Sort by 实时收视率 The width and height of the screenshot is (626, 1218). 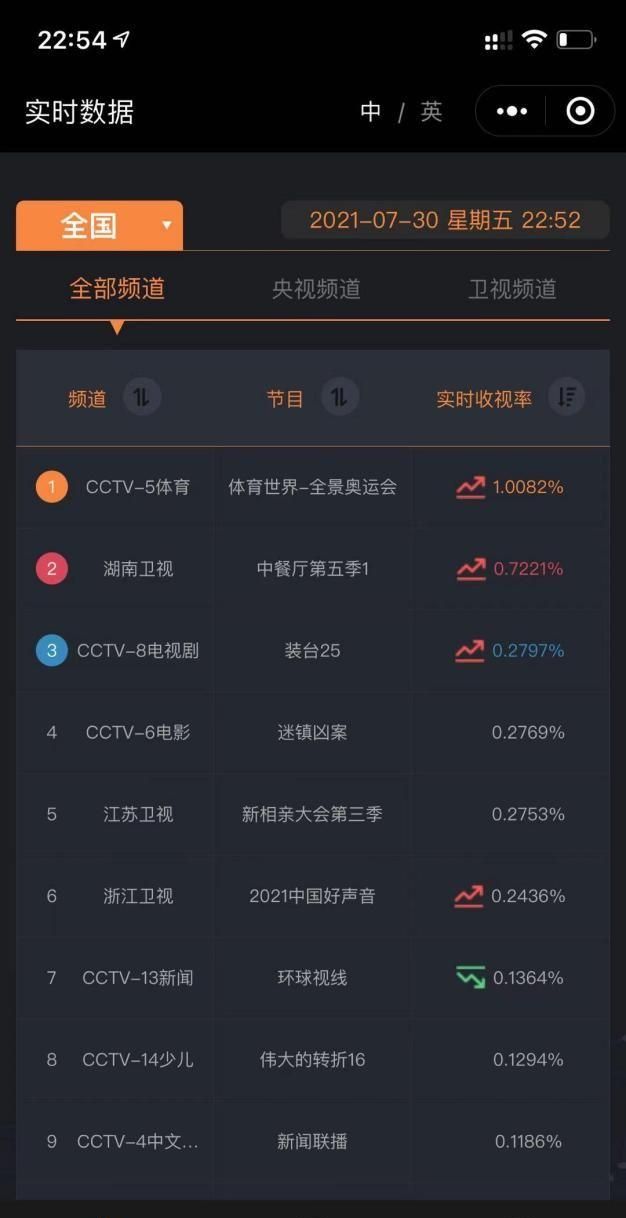click(567, 398)
